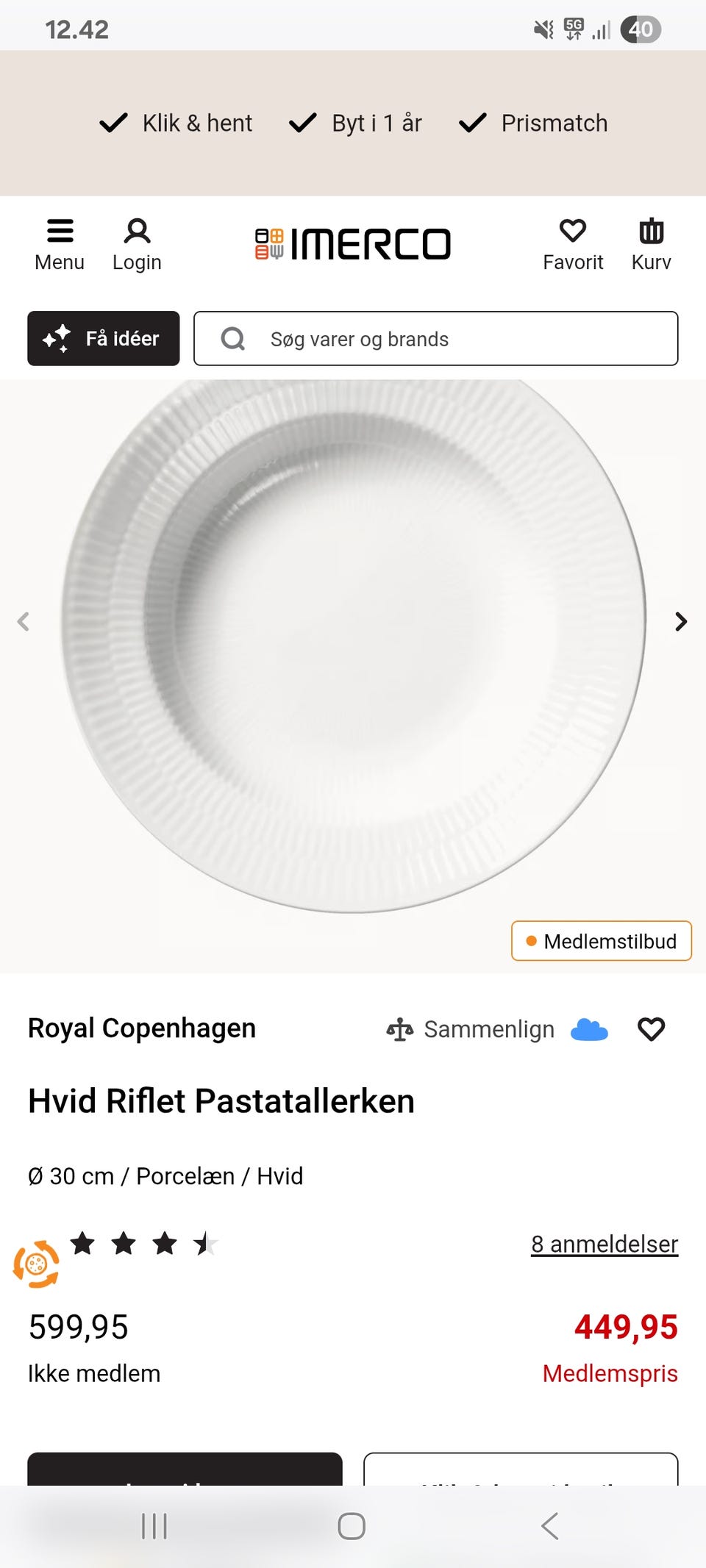Show the next product image
Screen dimensions: 706x1568
click(681, 622)
